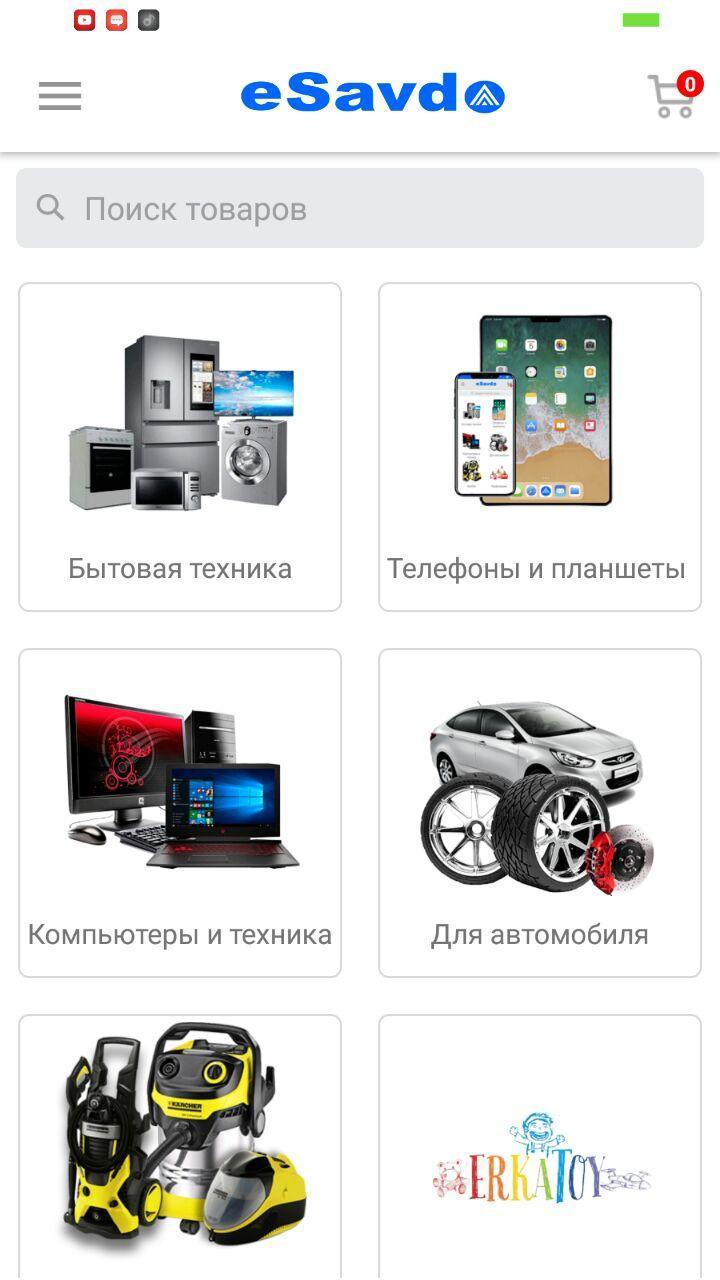This screenshot has height=1280, width=720.
Task: Open the Телефоны и планшеты category
Action: (540, 446)
